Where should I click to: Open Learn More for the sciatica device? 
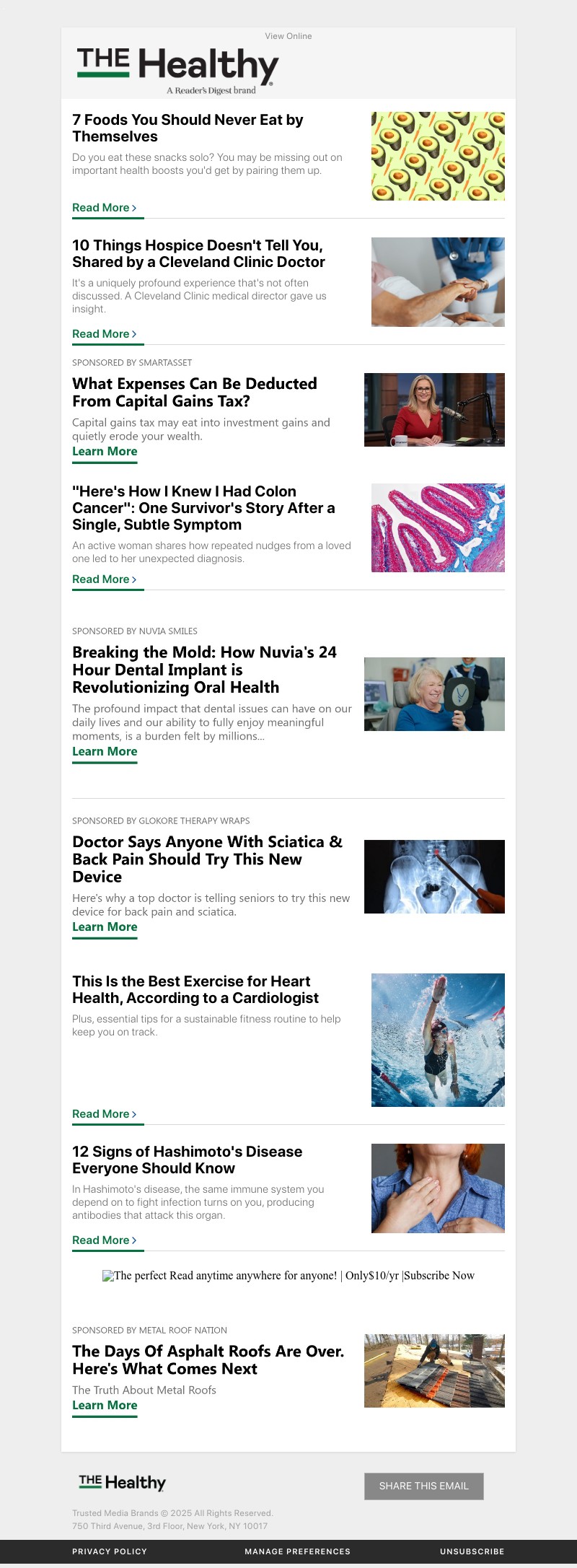(x=105, y=927)
